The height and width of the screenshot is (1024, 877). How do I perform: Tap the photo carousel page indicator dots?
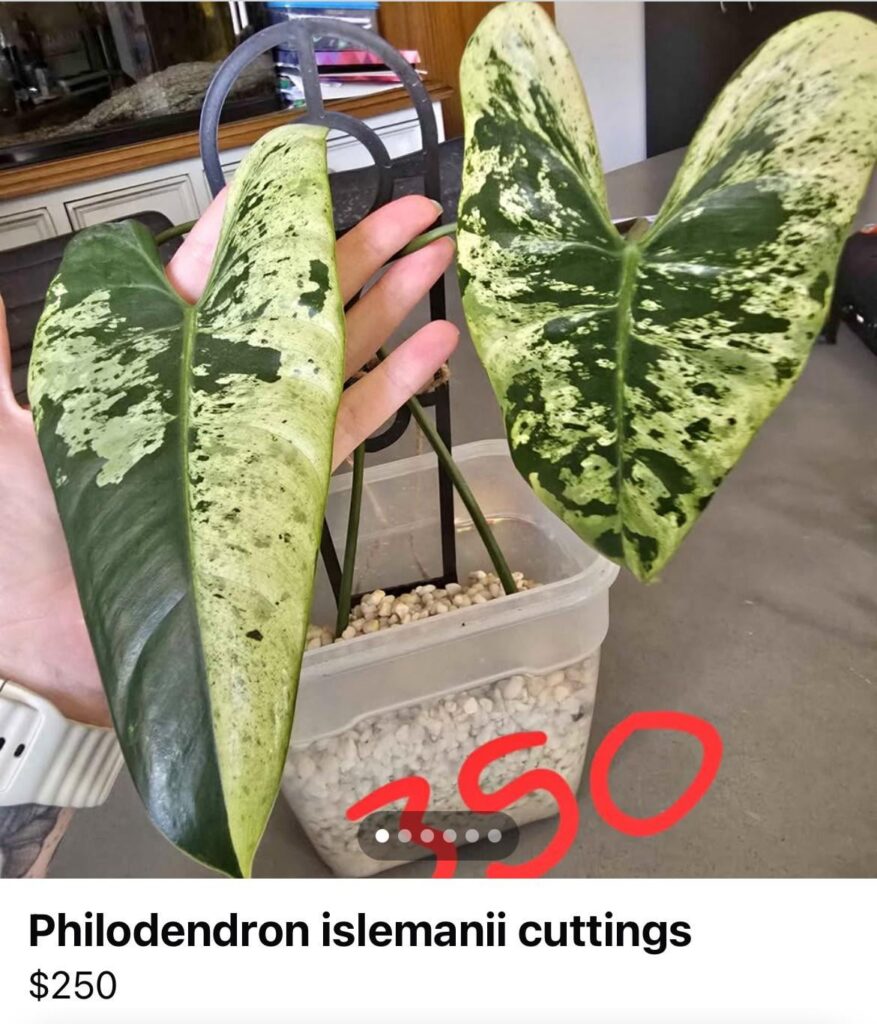click(438, 835)
